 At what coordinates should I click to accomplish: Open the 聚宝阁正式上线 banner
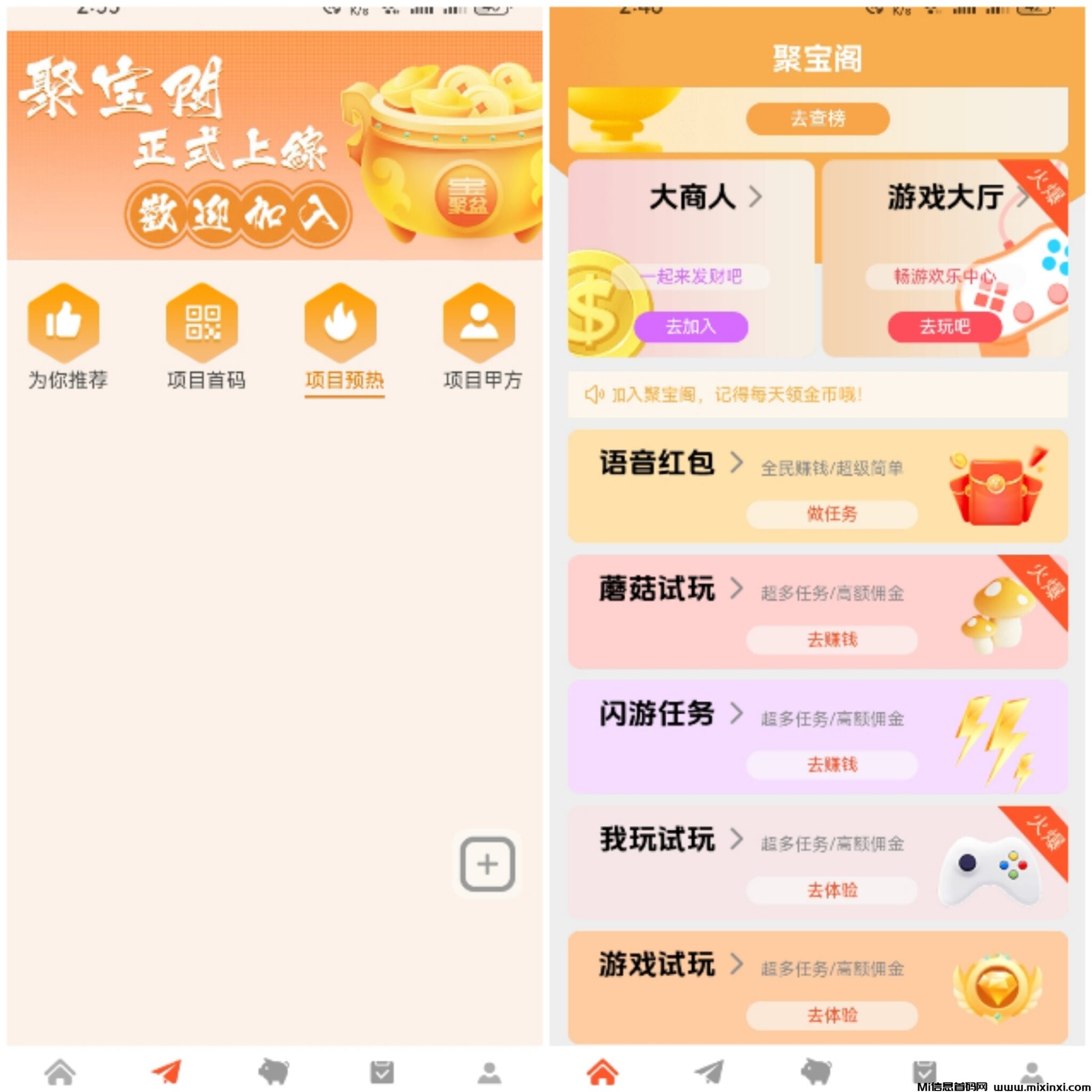click(x=275, y=145)
